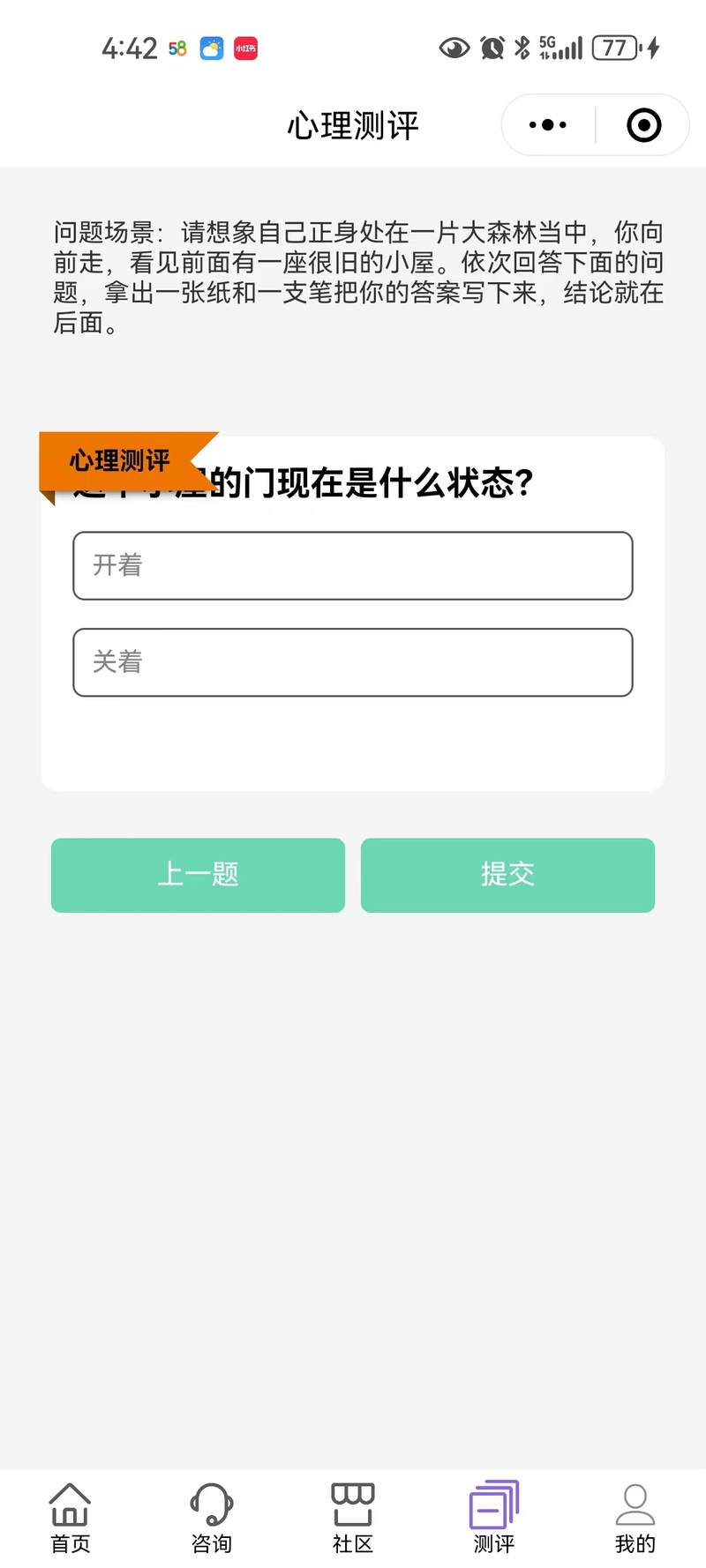Open the 测评 tab

(x=494, y=1519)
